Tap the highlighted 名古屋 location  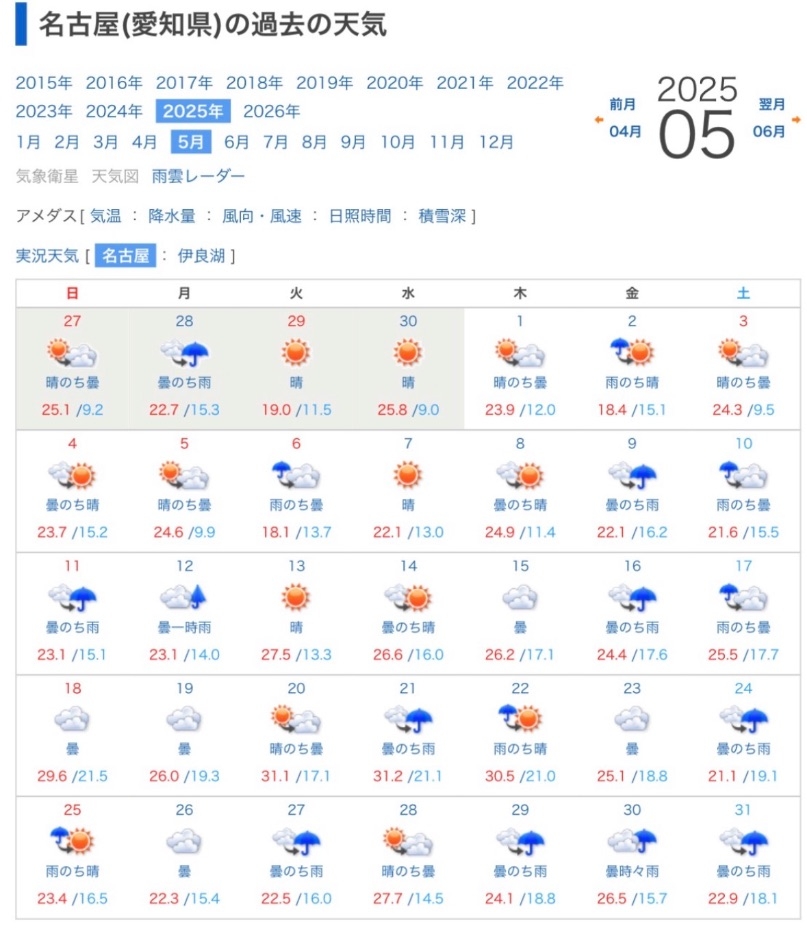coord(126,256)
